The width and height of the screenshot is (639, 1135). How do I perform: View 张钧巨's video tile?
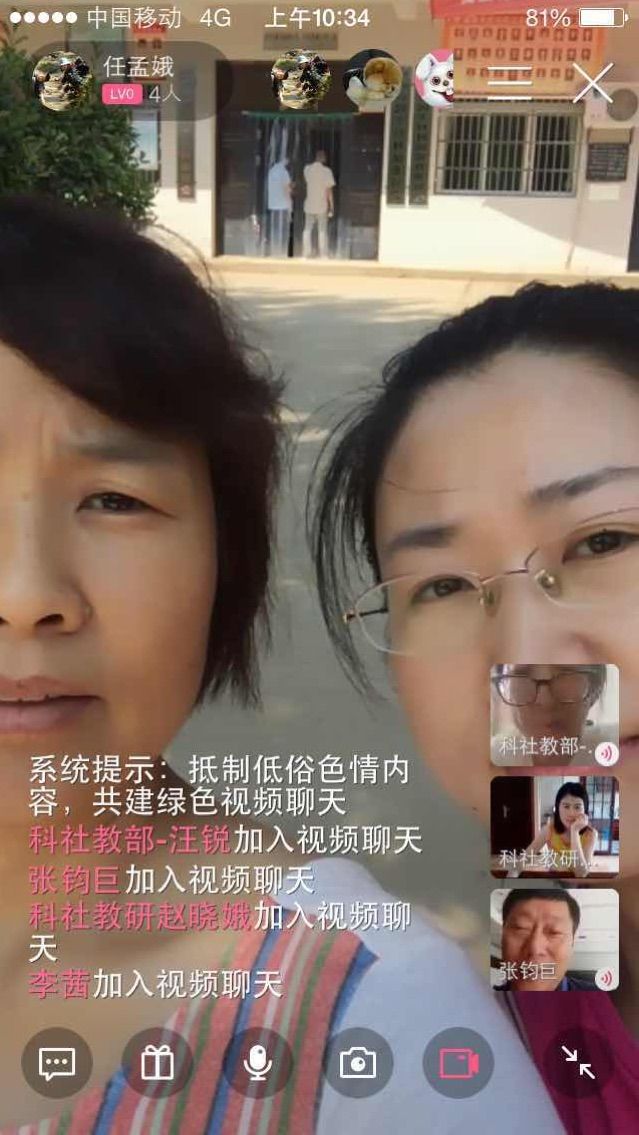click(x=554, y=939)
